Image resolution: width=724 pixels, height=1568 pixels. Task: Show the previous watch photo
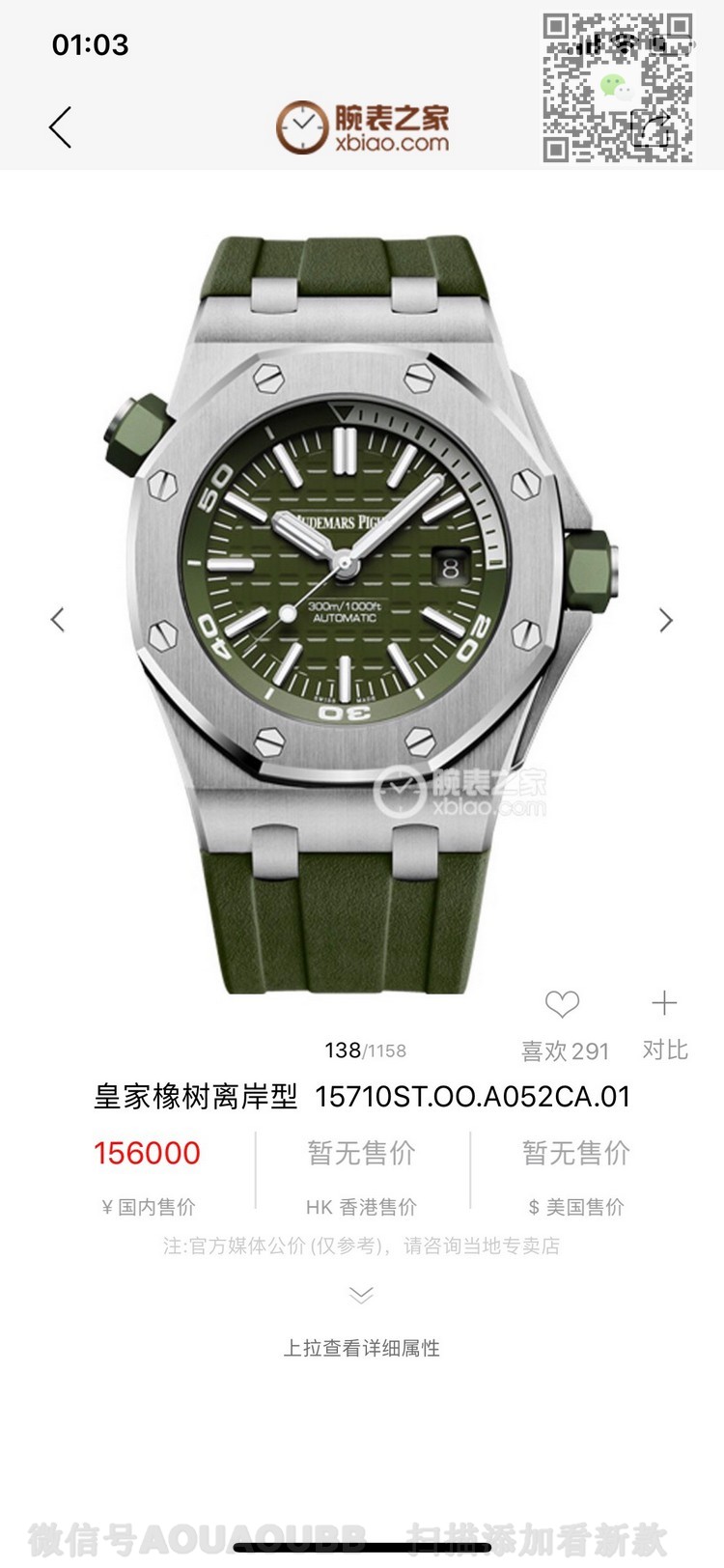click(58, 620)
